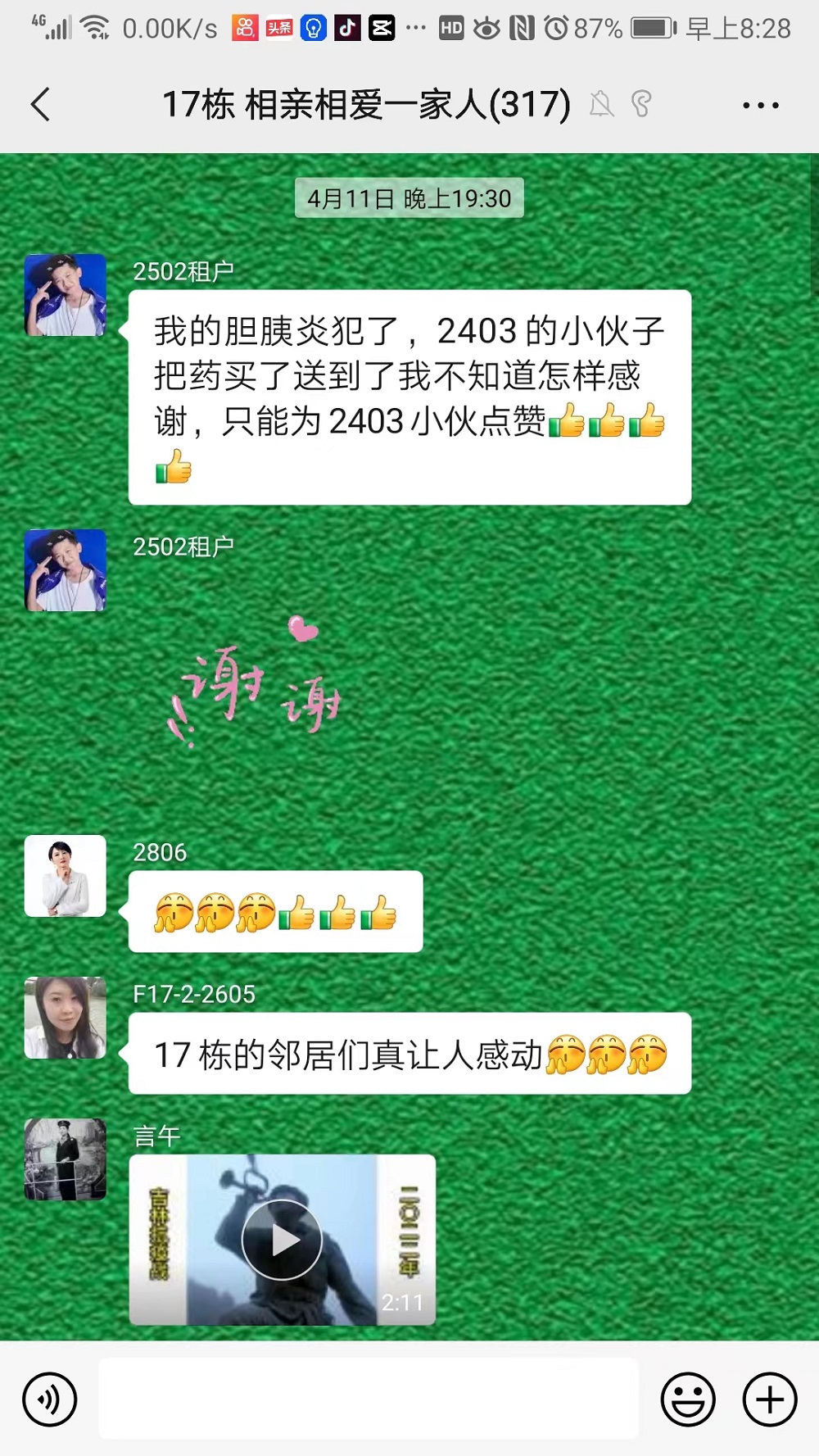This screenshot has height=1456, width=819.
Task: Go back from the group chat
Action: (x=41, y=105)
